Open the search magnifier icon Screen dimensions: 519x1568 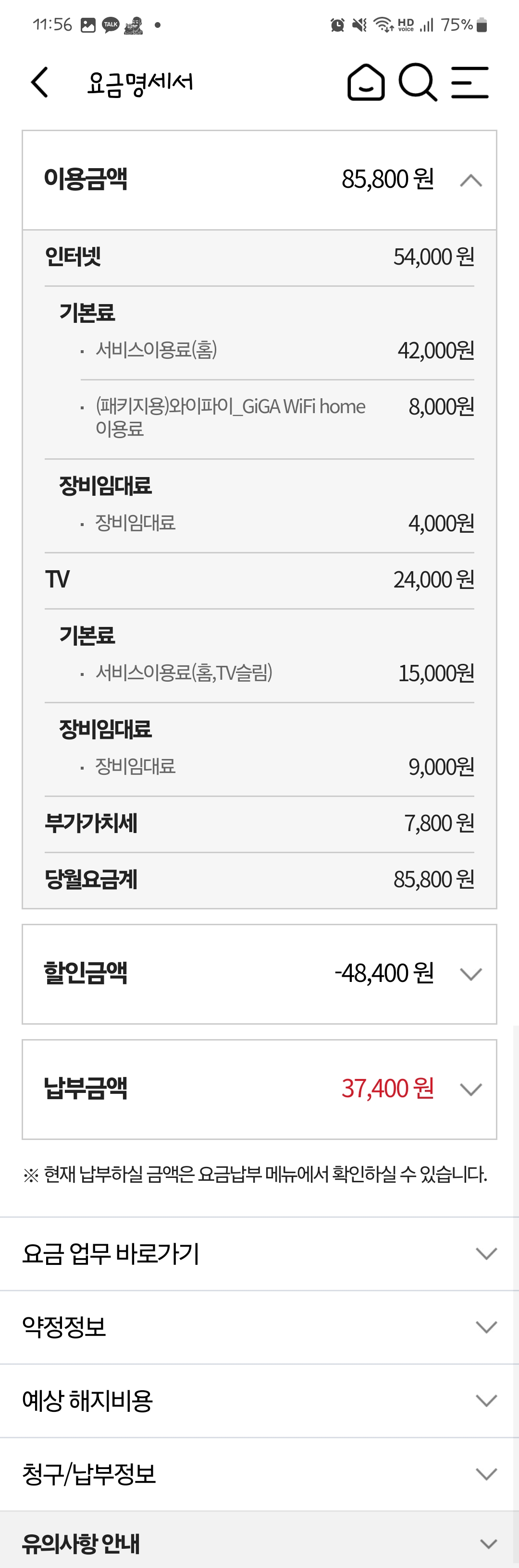[418, 83]
